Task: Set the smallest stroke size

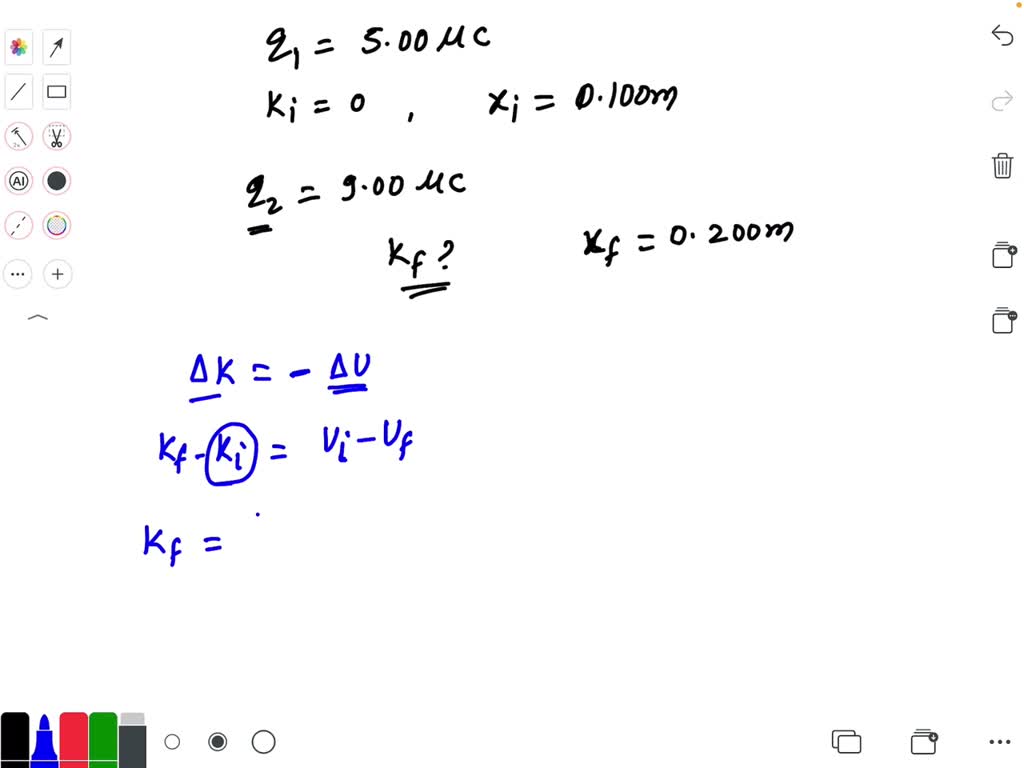Action: (x=172, y=742)
